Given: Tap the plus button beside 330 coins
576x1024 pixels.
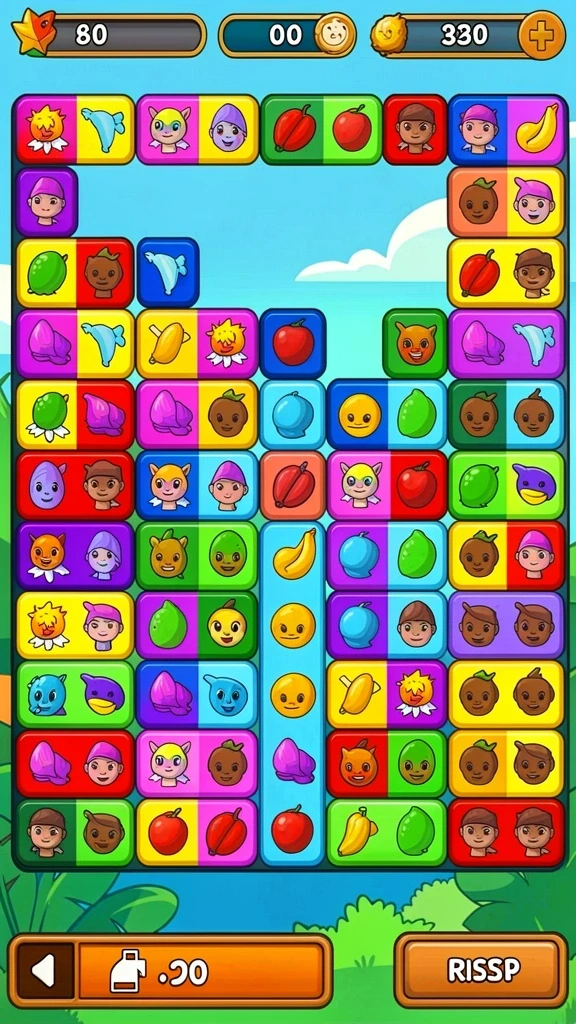Looking at the screenshot, I should point(542,35).
